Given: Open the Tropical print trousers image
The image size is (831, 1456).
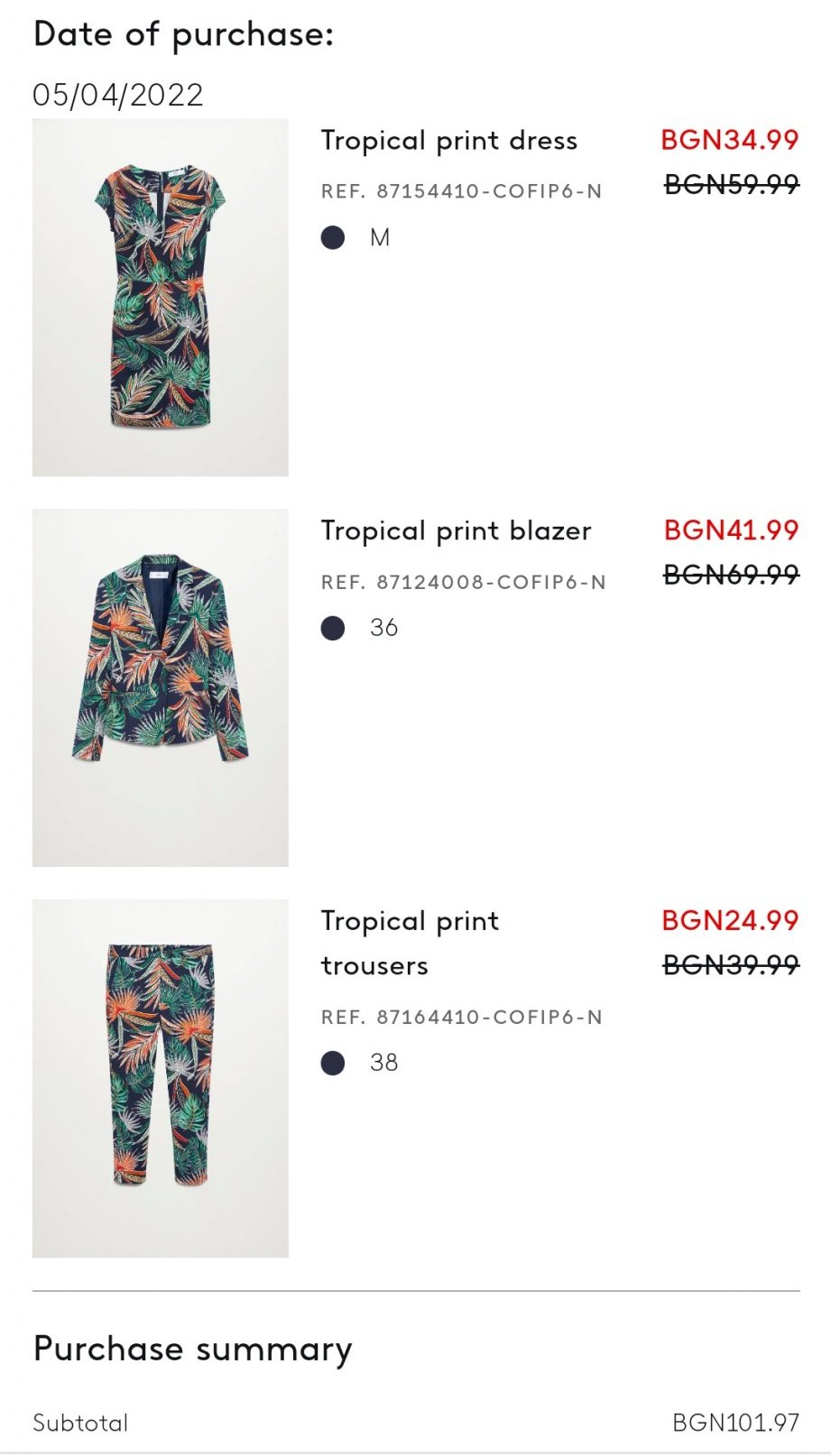Looking at the screenshot, I should click(x=161, y=1078).
